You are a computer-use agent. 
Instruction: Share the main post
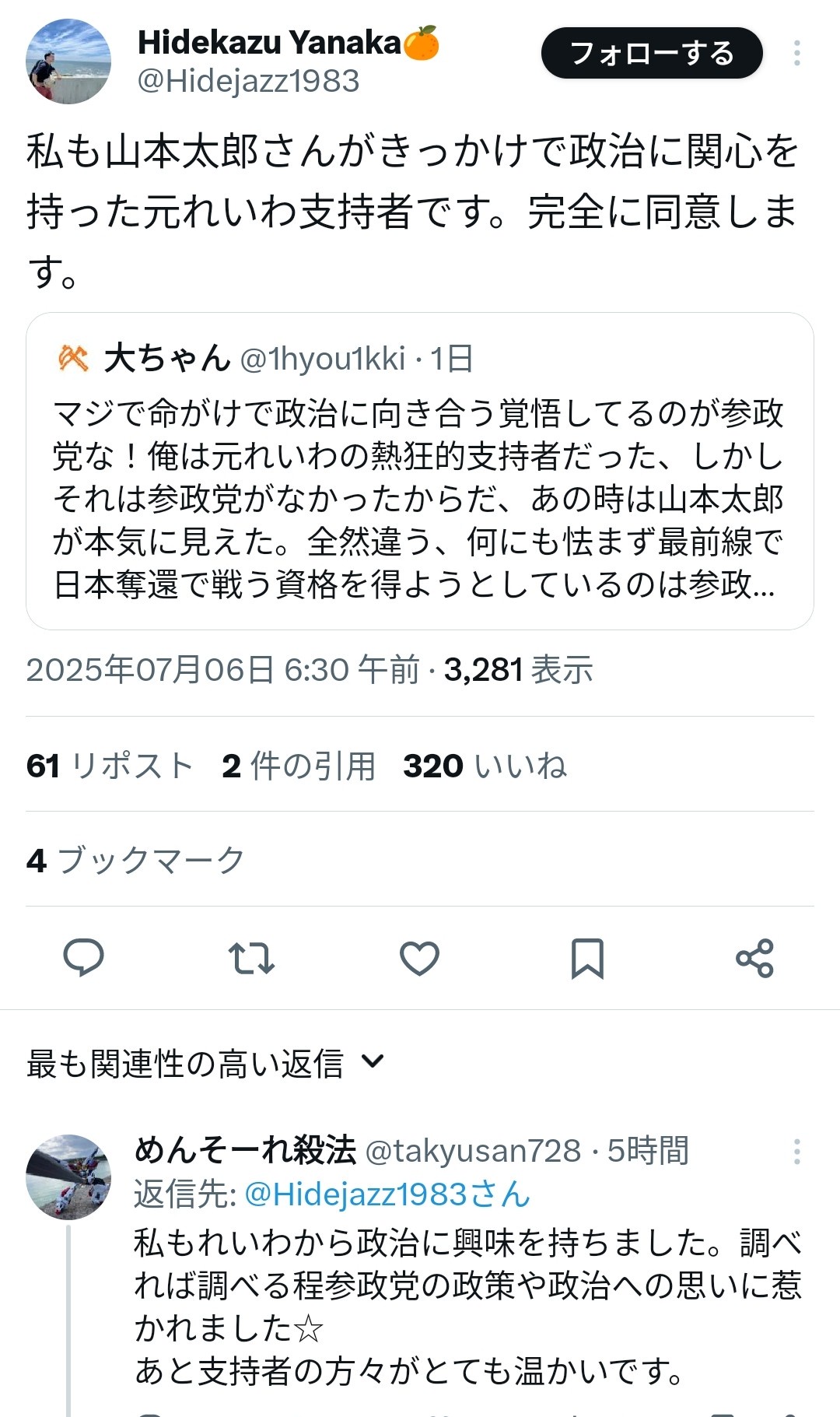coord(754,957)
